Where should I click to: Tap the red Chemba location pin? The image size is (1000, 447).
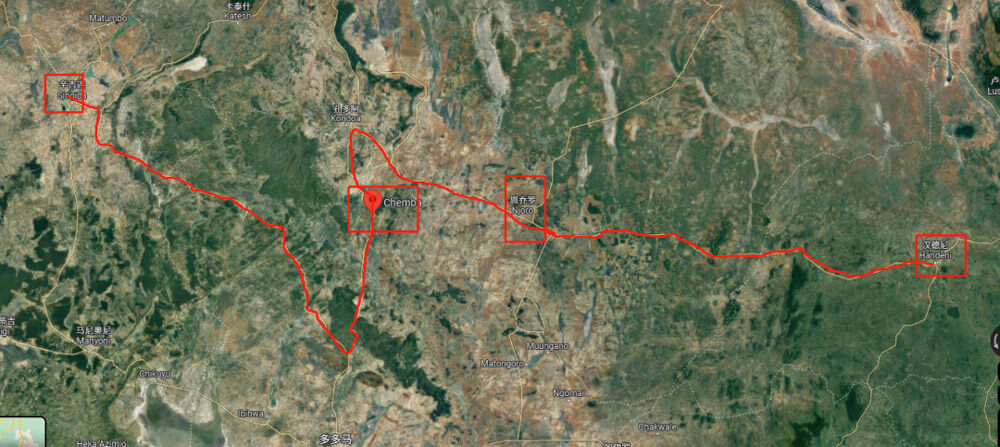click(x=371, y=199)
